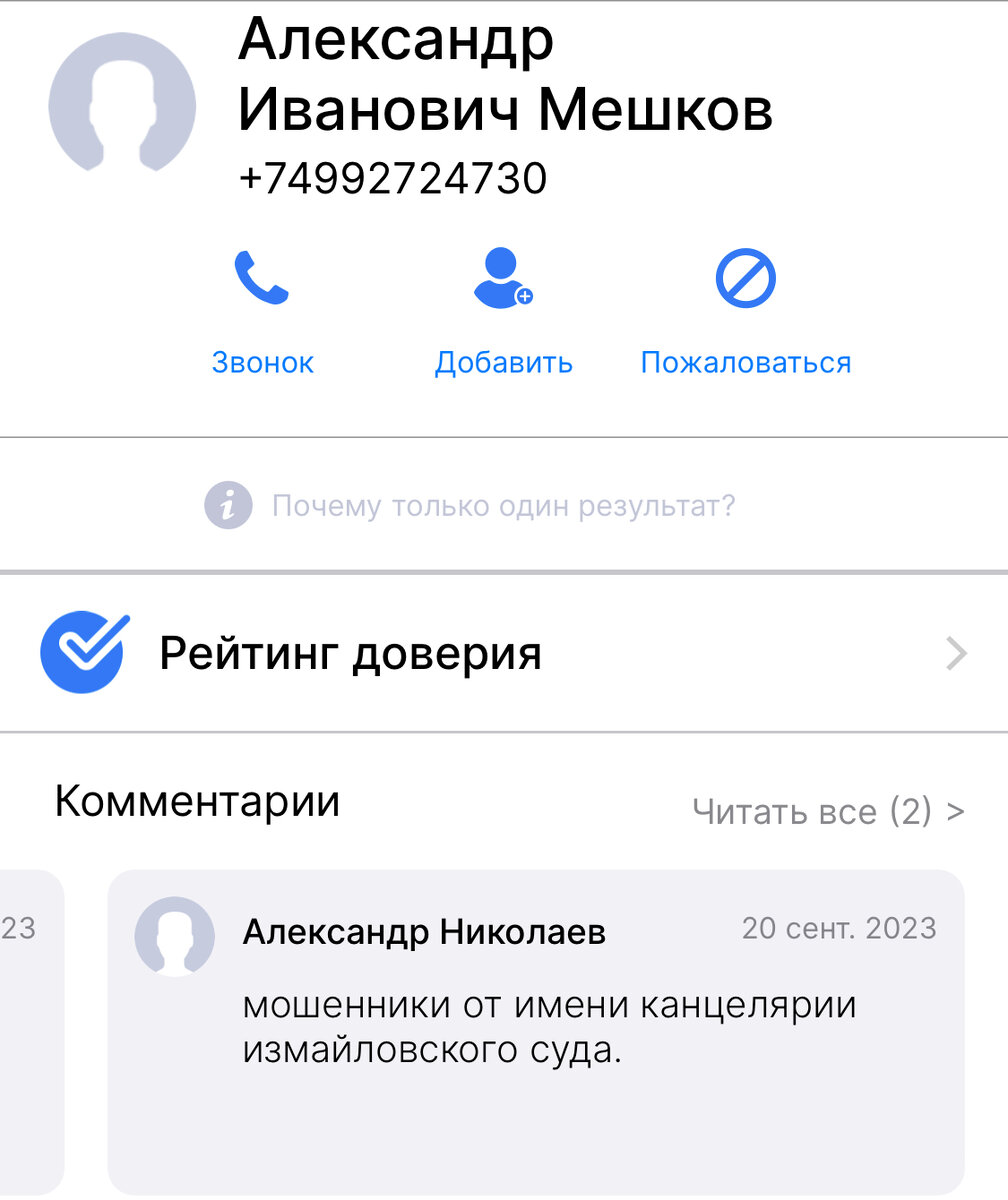Tap the phone icon to call the number
This screenshot has width=1008, height=1200.
pos(262,278)
